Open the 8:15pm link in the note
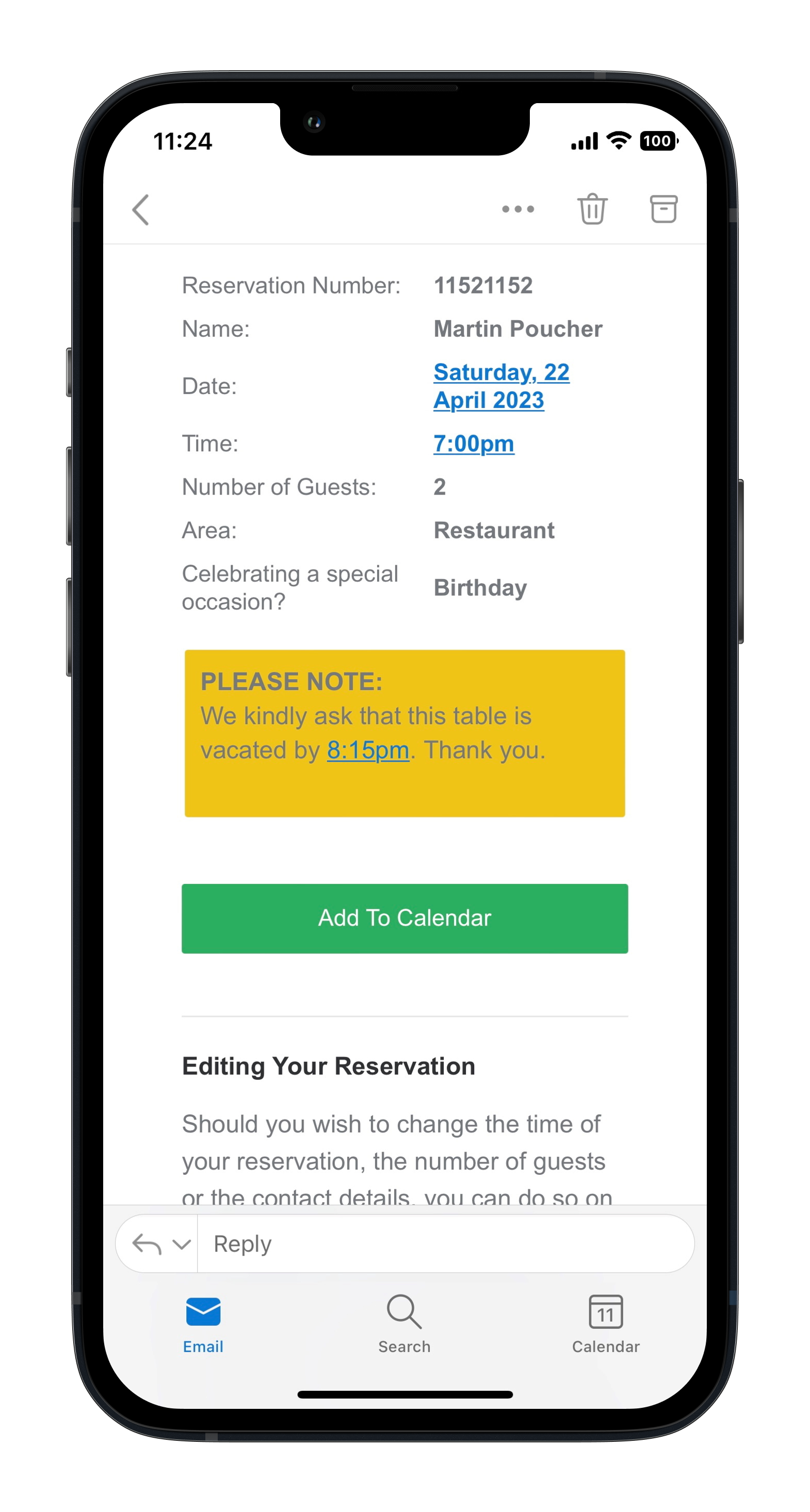Screen dimensions: 810x1512 click(368, 750)
